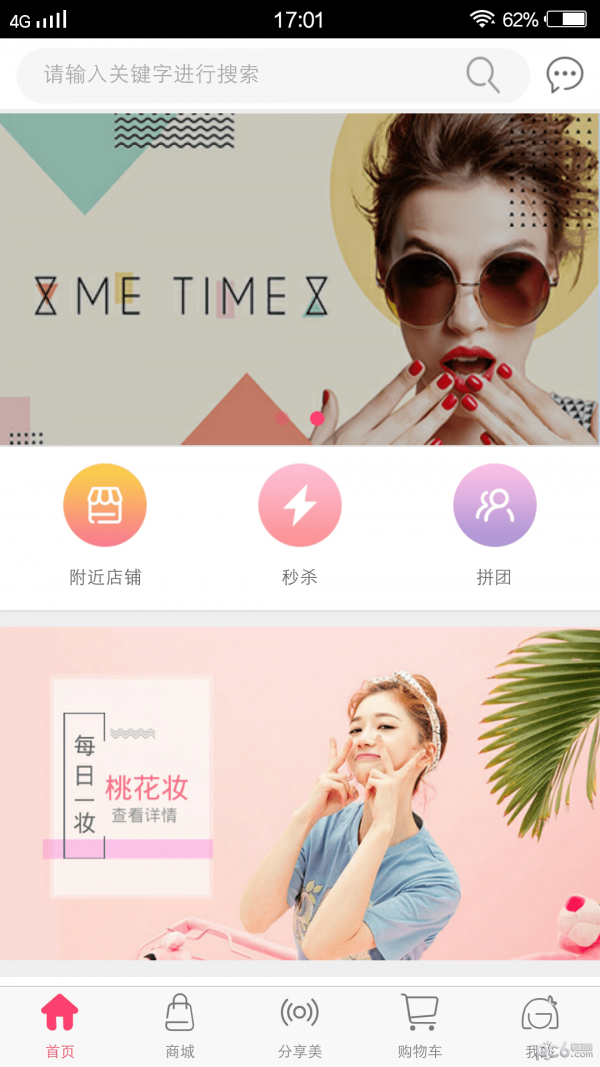Open the ME TIME banner
This screenshot has width=600, height=1067.
[300, 280]
